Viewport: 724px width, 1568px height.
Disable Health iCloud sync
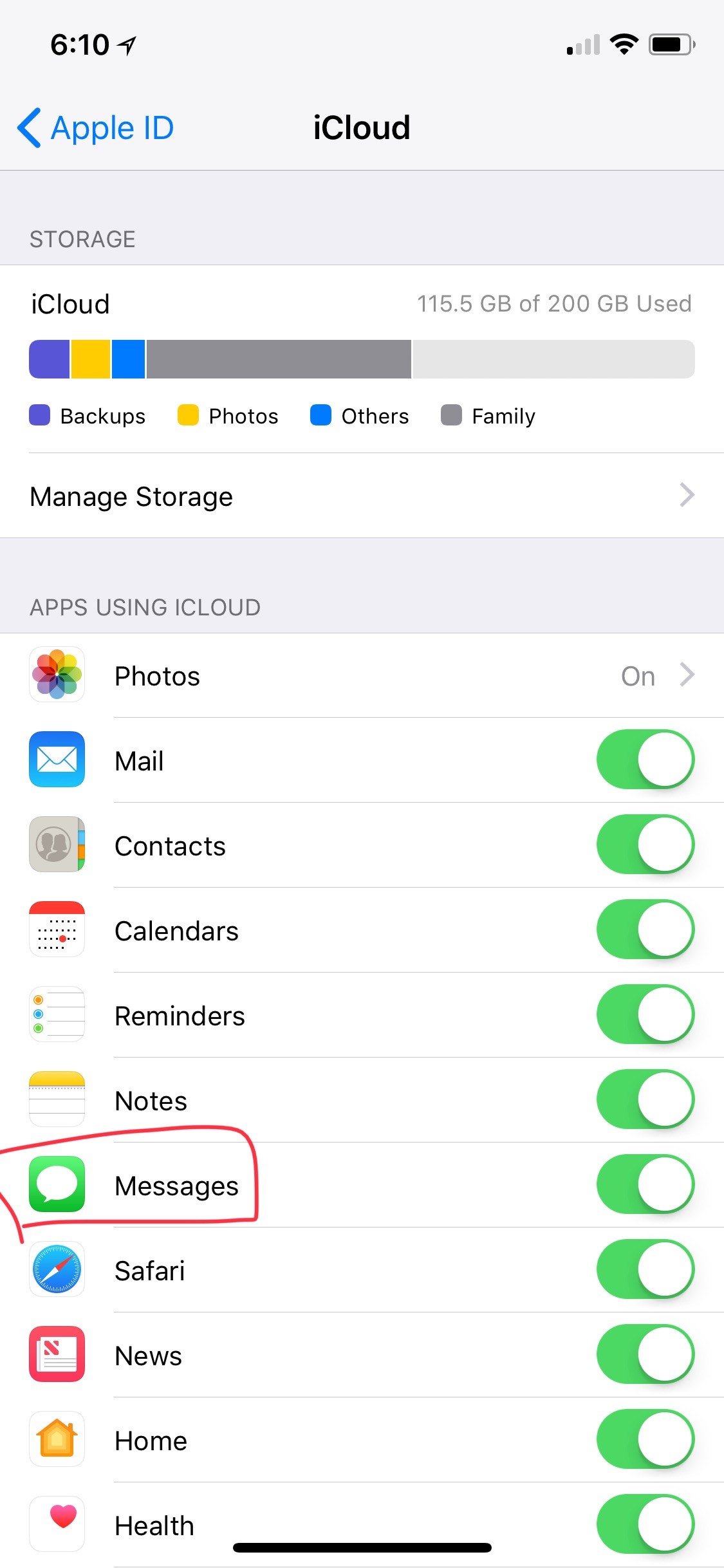645,1524
